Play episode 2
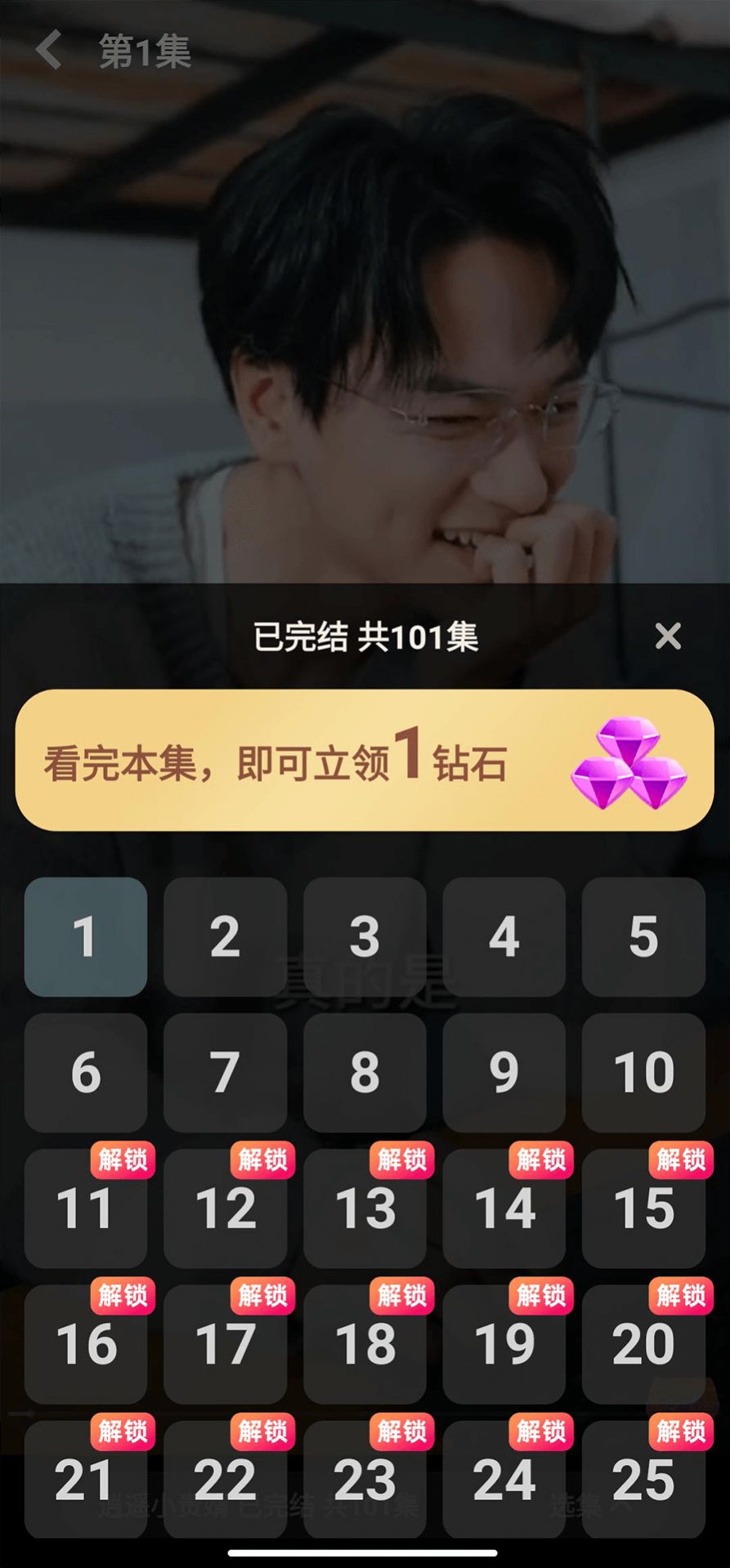Image resolution: width=730 pixels, height=1568 pixels. click(x=225, y=936)
